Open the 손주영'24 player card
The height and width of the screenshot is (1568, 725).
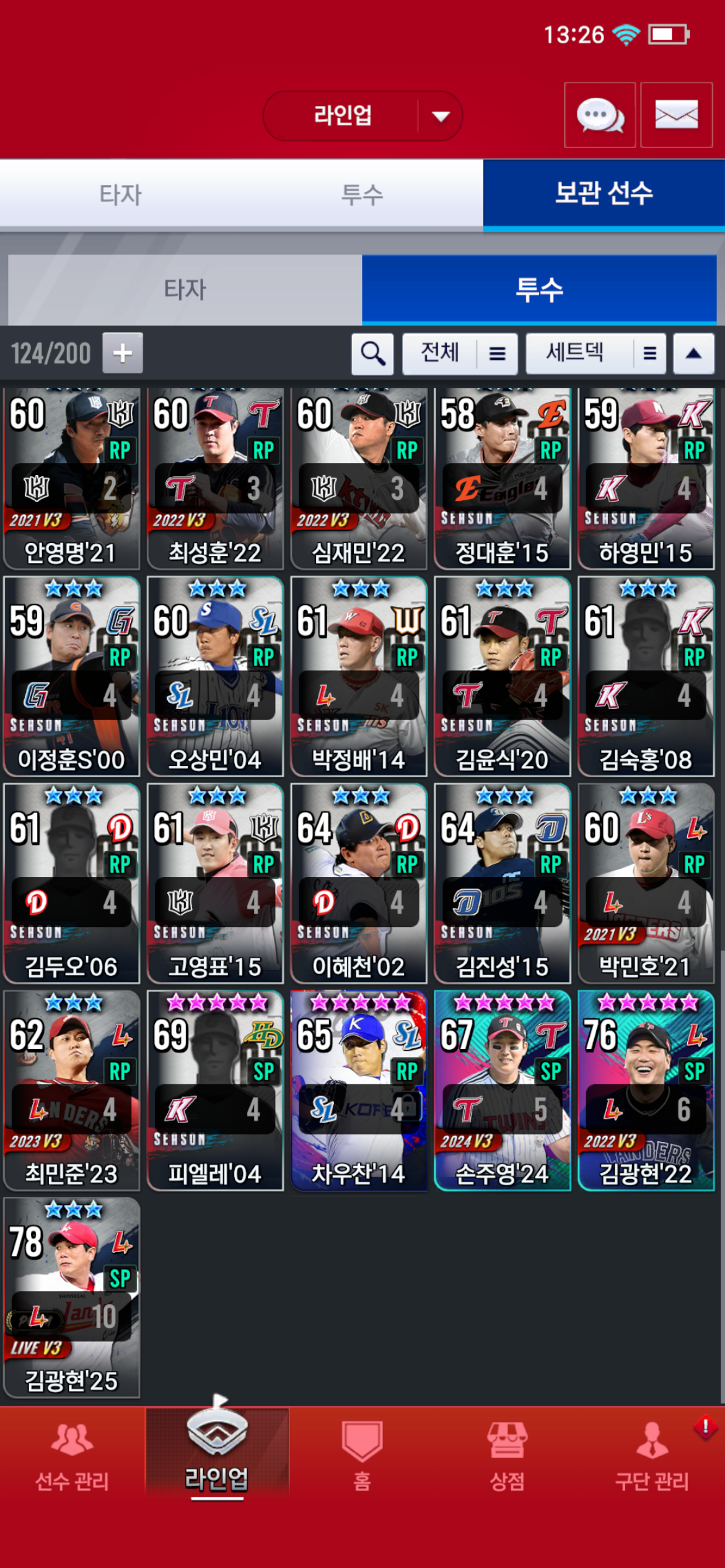pyautogui.click(x=502, y=1090)
